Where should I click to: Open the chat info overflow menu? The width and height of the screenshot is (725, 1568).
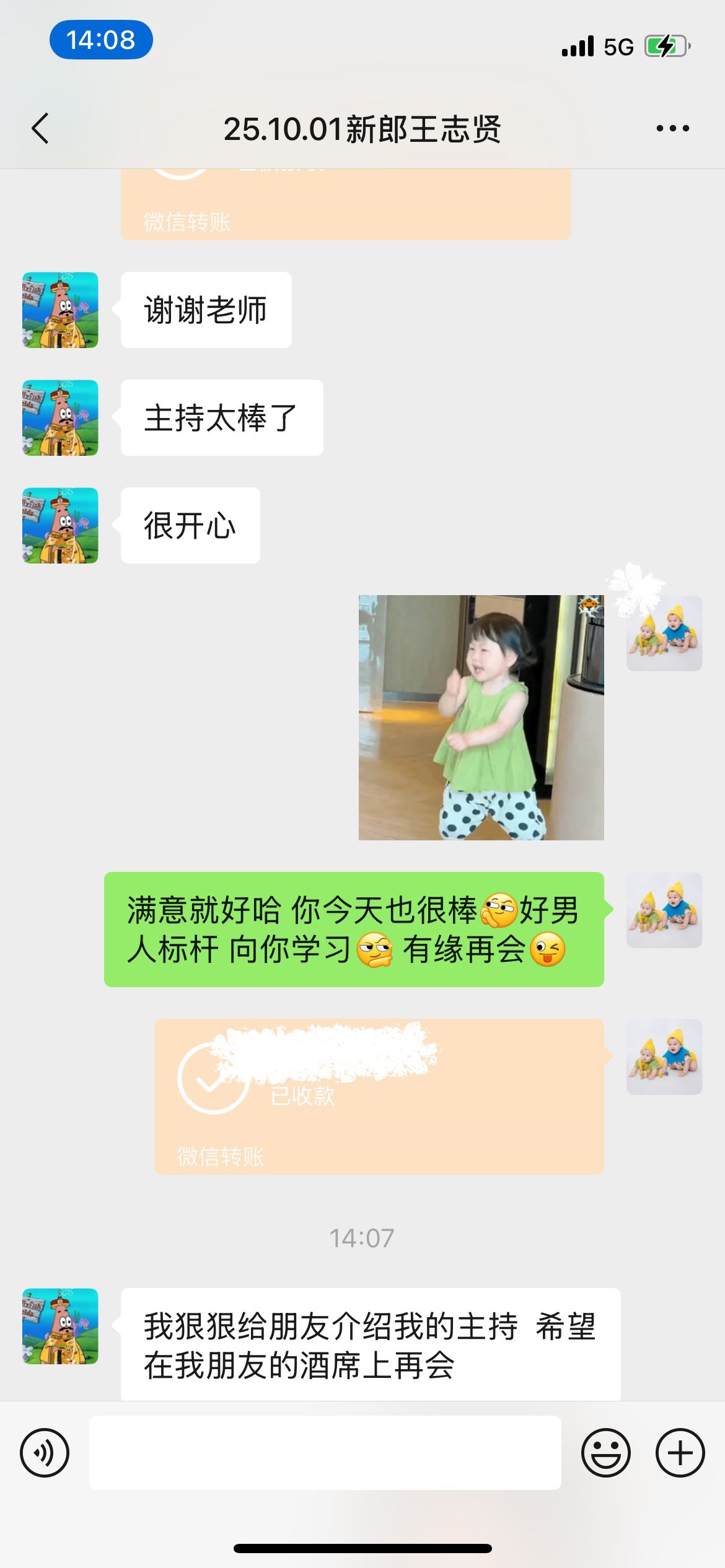tap(672, 129)
